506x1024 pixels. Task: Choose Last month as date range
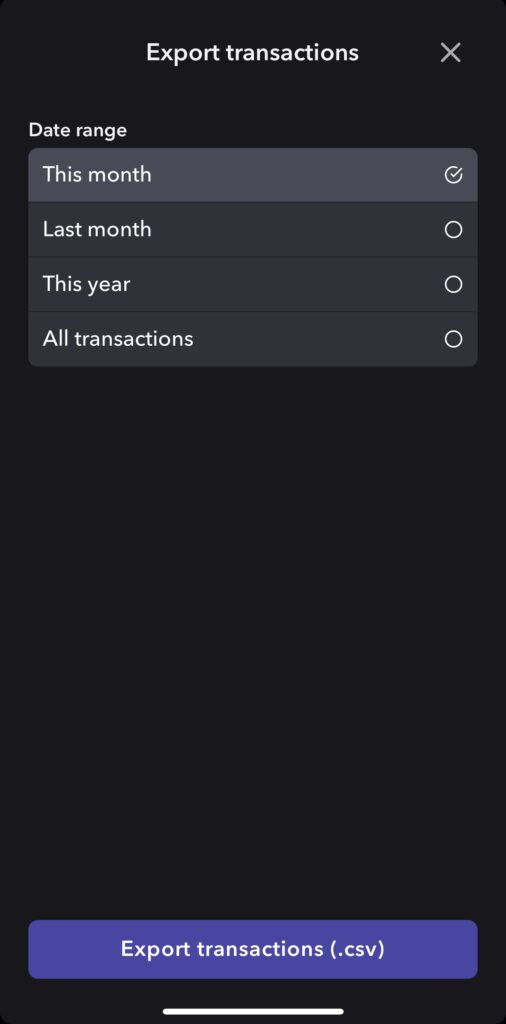coord(253,229)
